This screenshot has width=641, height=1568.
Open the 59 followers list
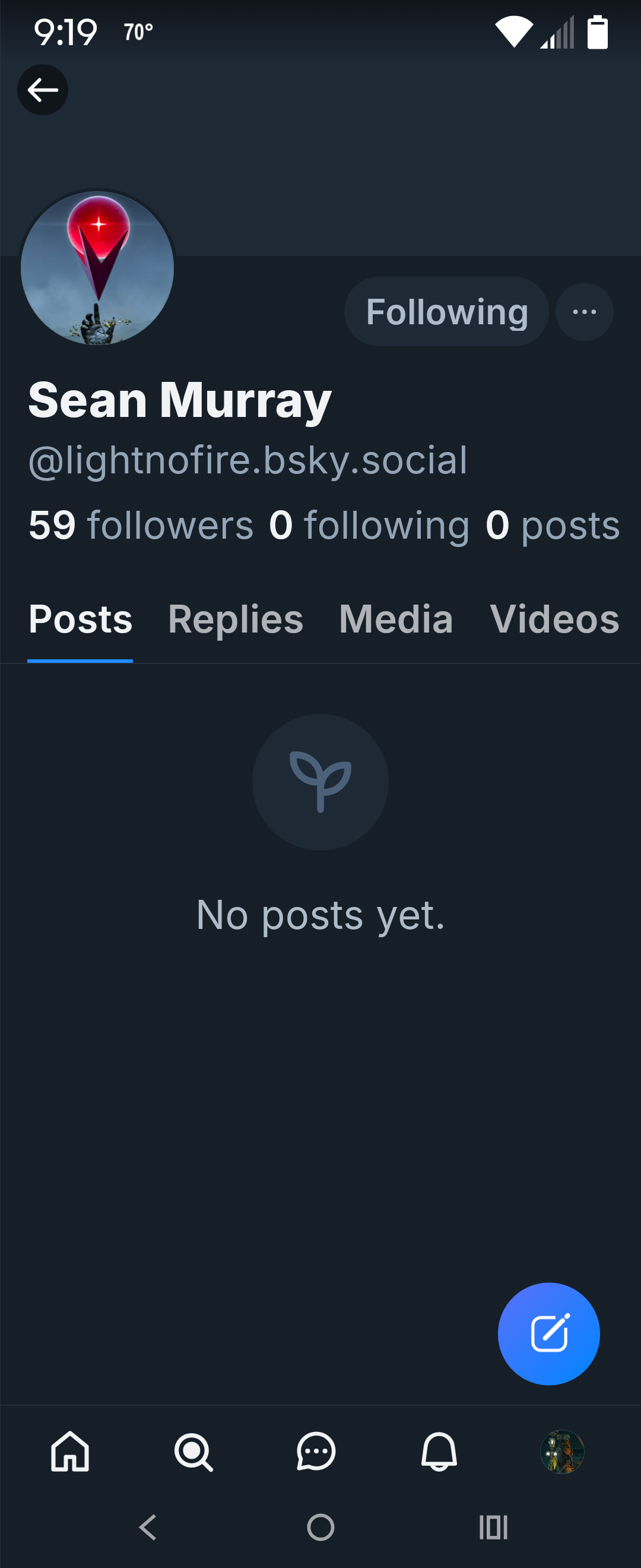[141, 524]
